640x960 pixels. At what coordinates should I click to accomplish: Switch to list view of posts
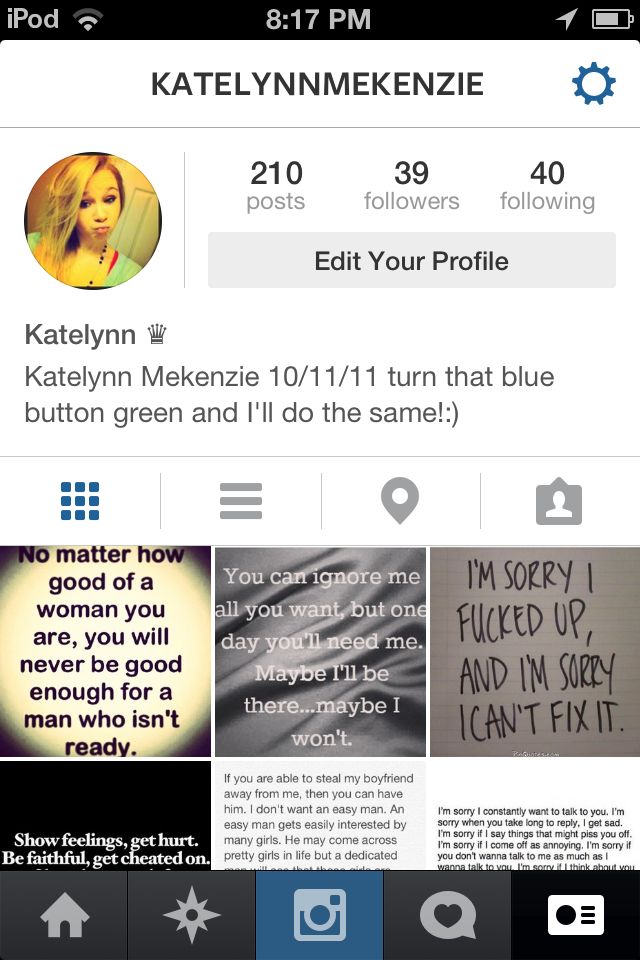240,500
